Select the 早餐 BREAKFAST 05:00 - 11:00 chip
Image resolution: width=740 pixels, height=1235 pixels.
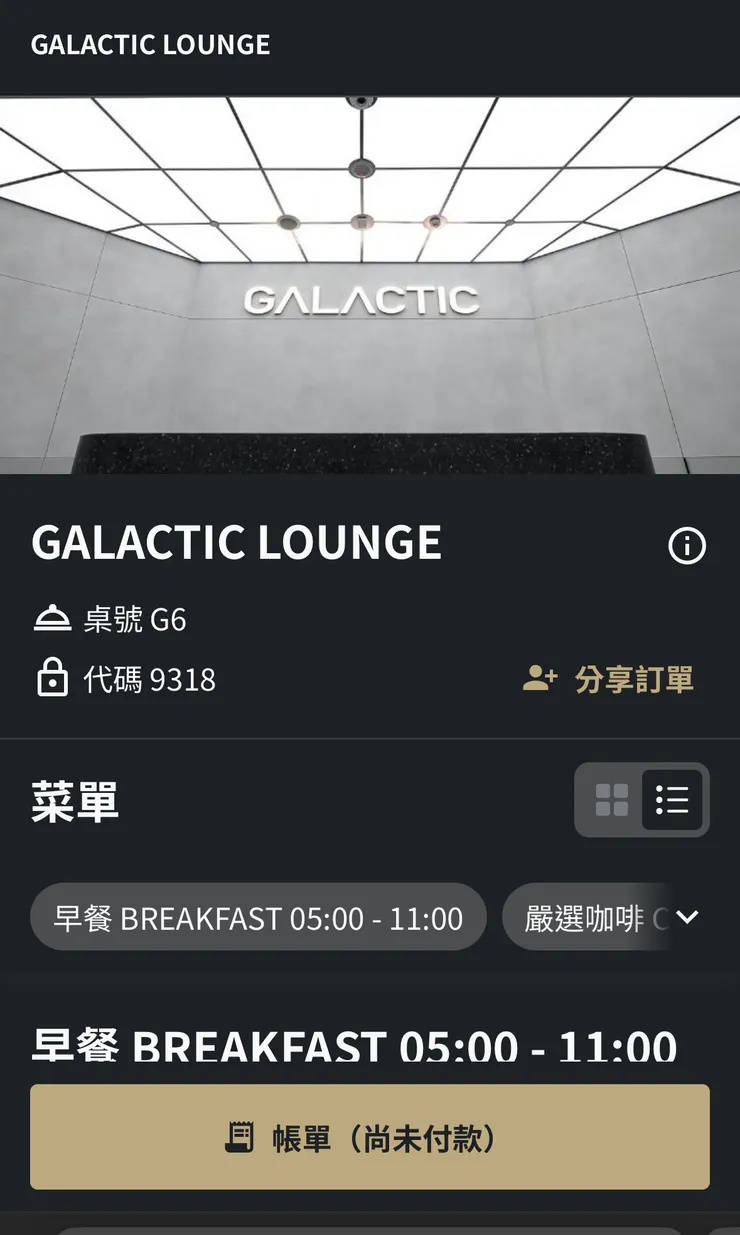click(x=258, y=918)
